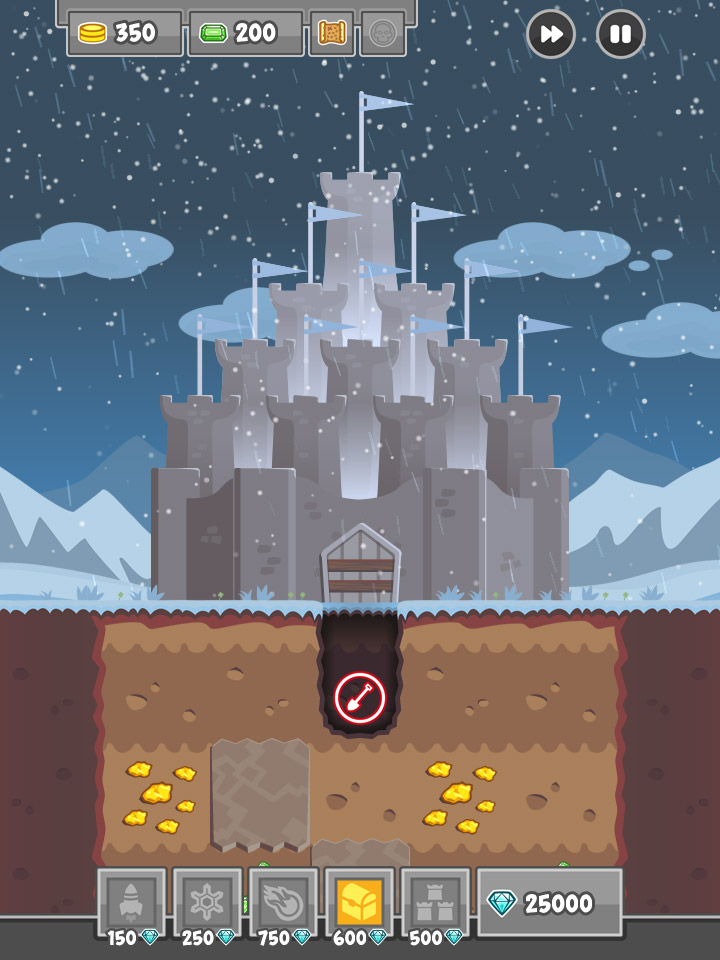Pause the game

pos(621,34)
